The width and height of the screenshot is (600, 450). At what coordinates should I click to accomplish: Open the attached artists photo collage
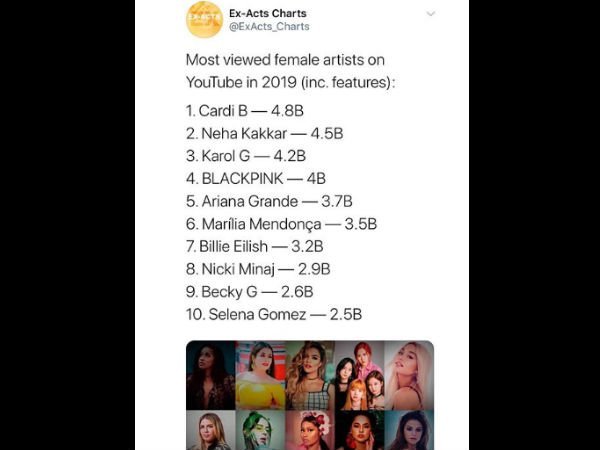click(310, 394)
